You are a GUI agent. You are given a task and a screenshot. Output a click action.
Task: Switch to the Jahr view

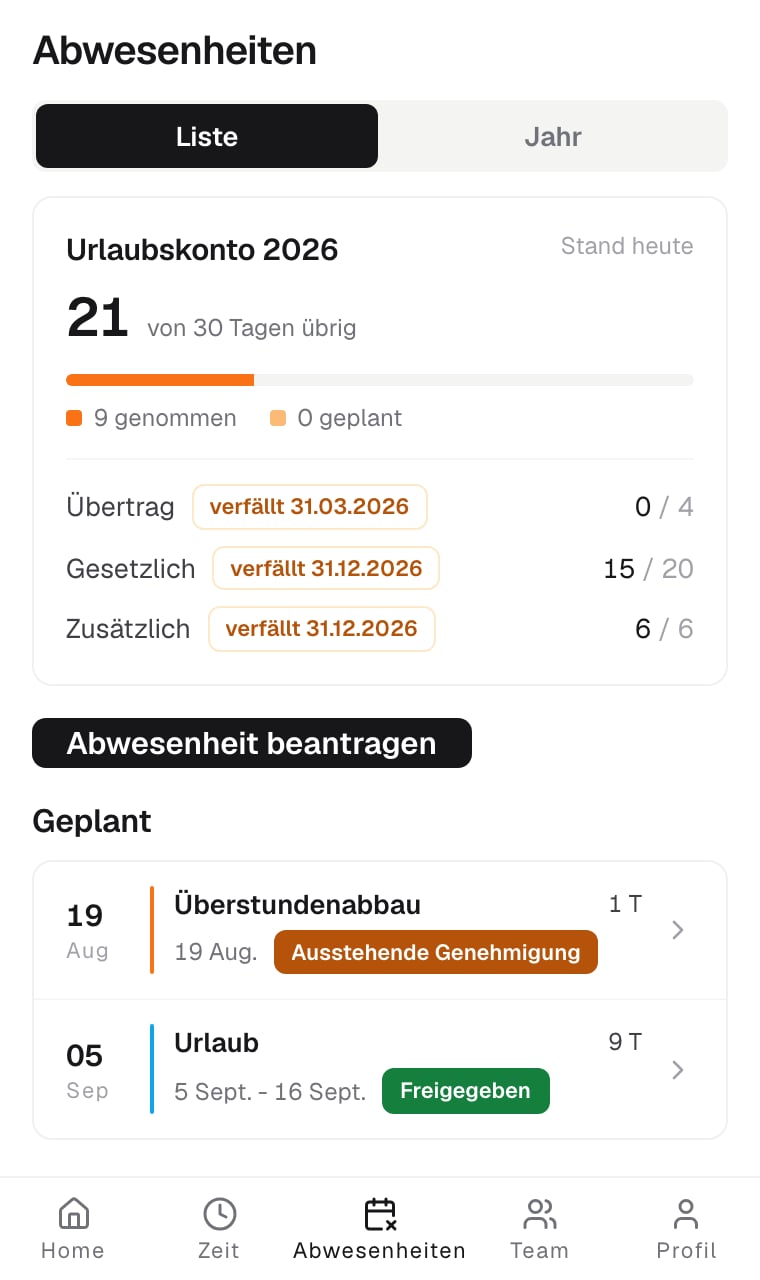[552, 136]
